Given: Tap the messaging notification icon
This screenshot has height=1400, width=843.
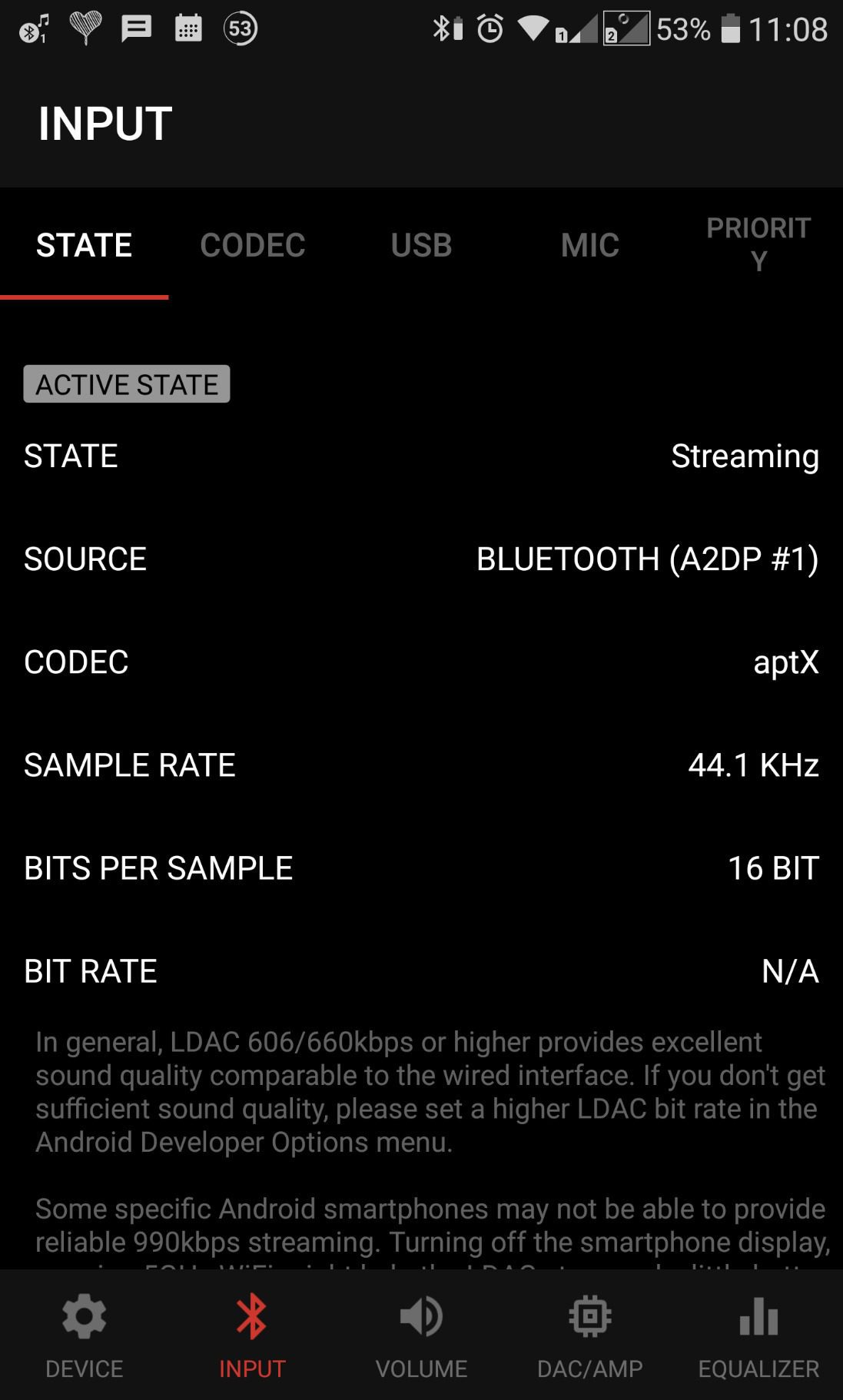Looking at the screenshot, I should 136,28.
